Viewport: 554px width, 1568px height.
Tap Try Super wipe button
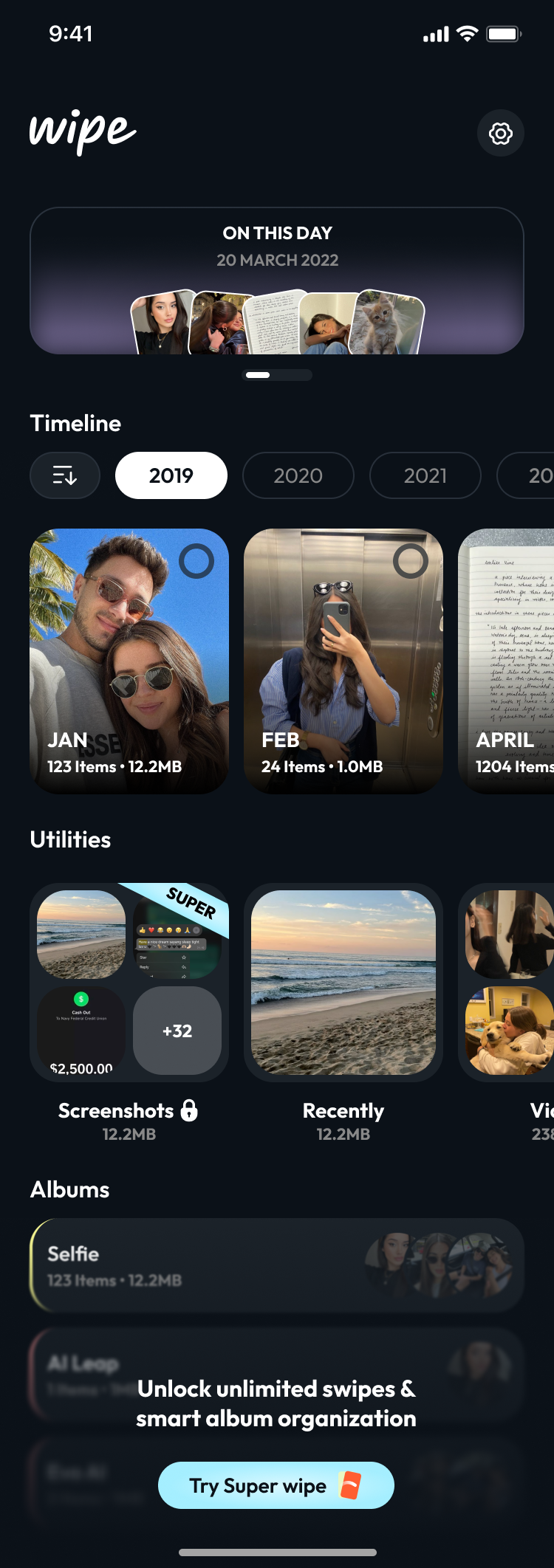click(x=276, y=1485)
